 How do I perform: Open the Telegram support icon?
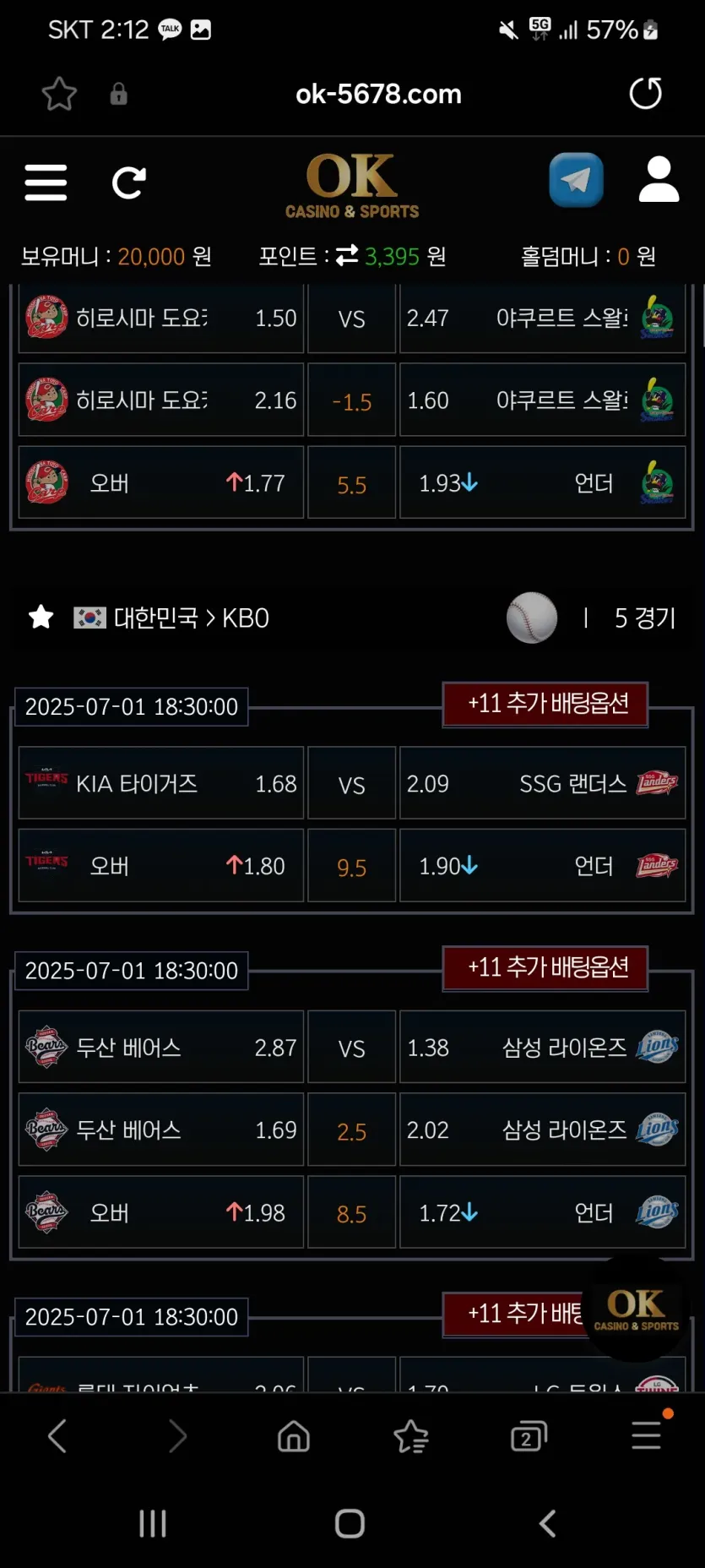click(x=576, y=180)
